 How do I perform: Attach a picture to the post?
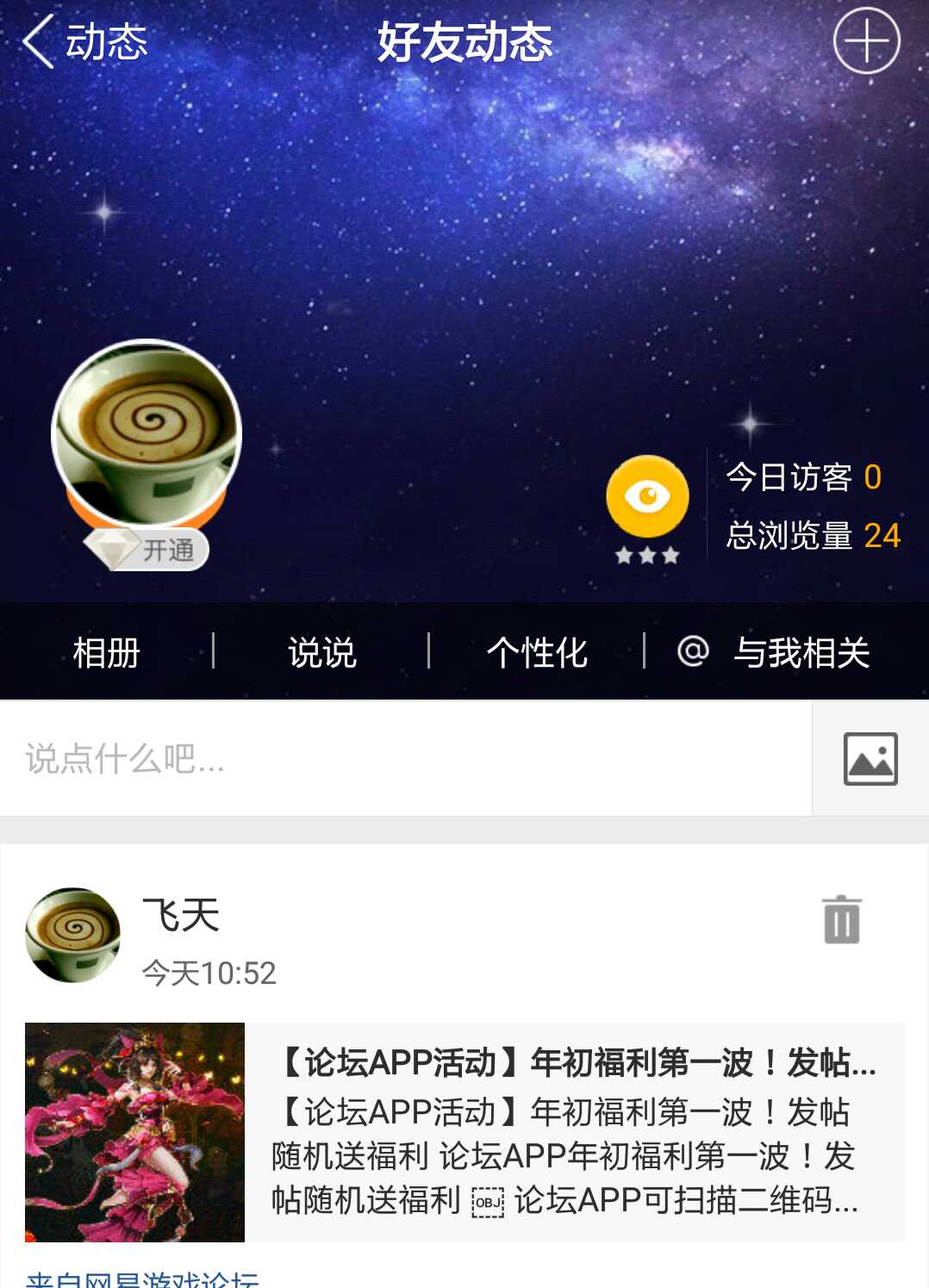(870, 758)
